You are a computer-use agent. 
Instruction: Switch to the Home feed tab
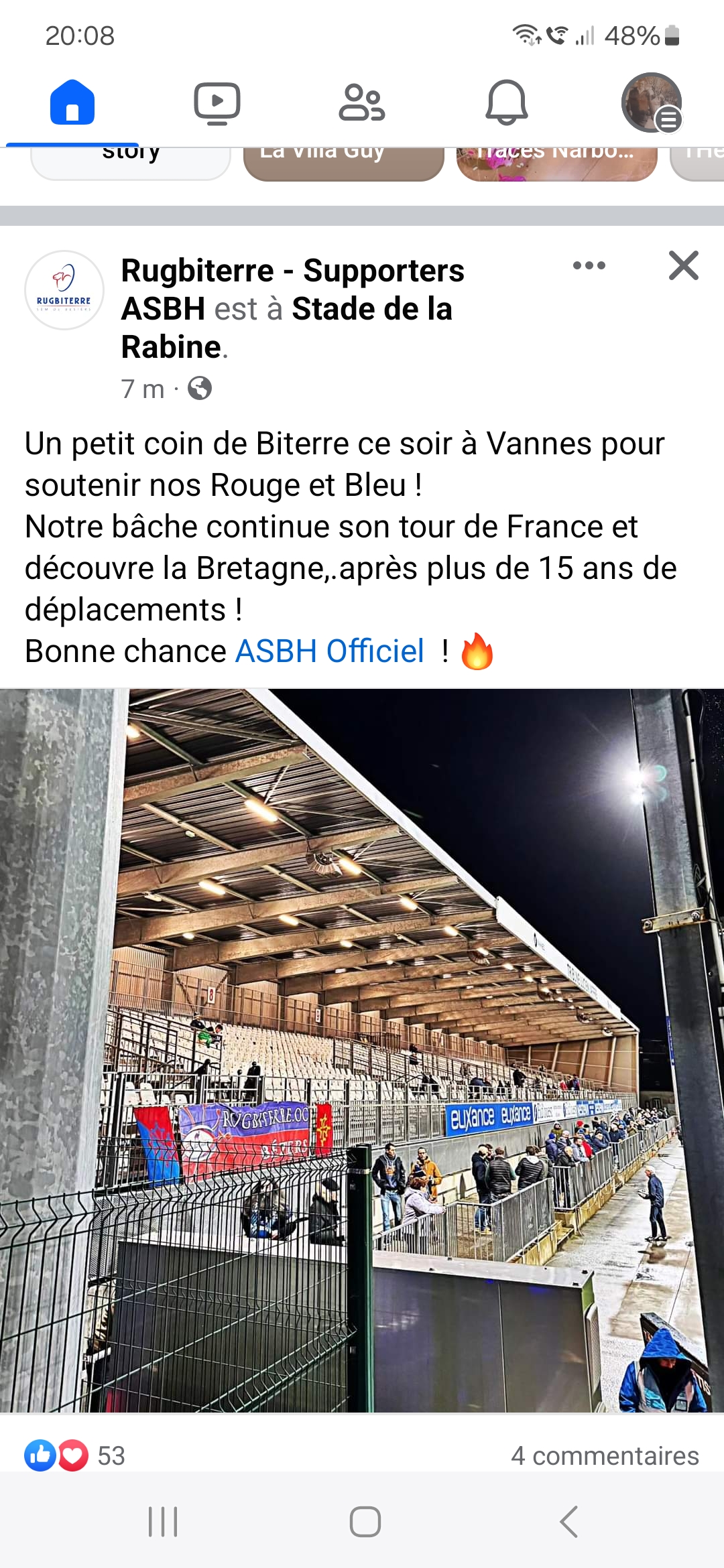pyautogui.click(x=72, y=103)
